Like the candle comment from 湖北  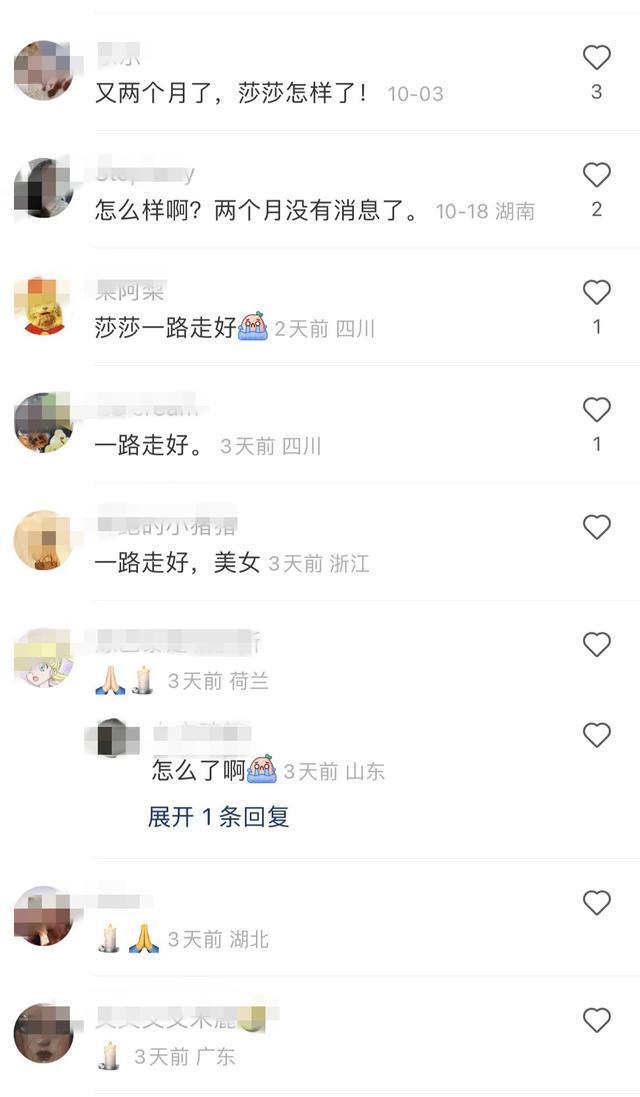[x=596, y=903]
